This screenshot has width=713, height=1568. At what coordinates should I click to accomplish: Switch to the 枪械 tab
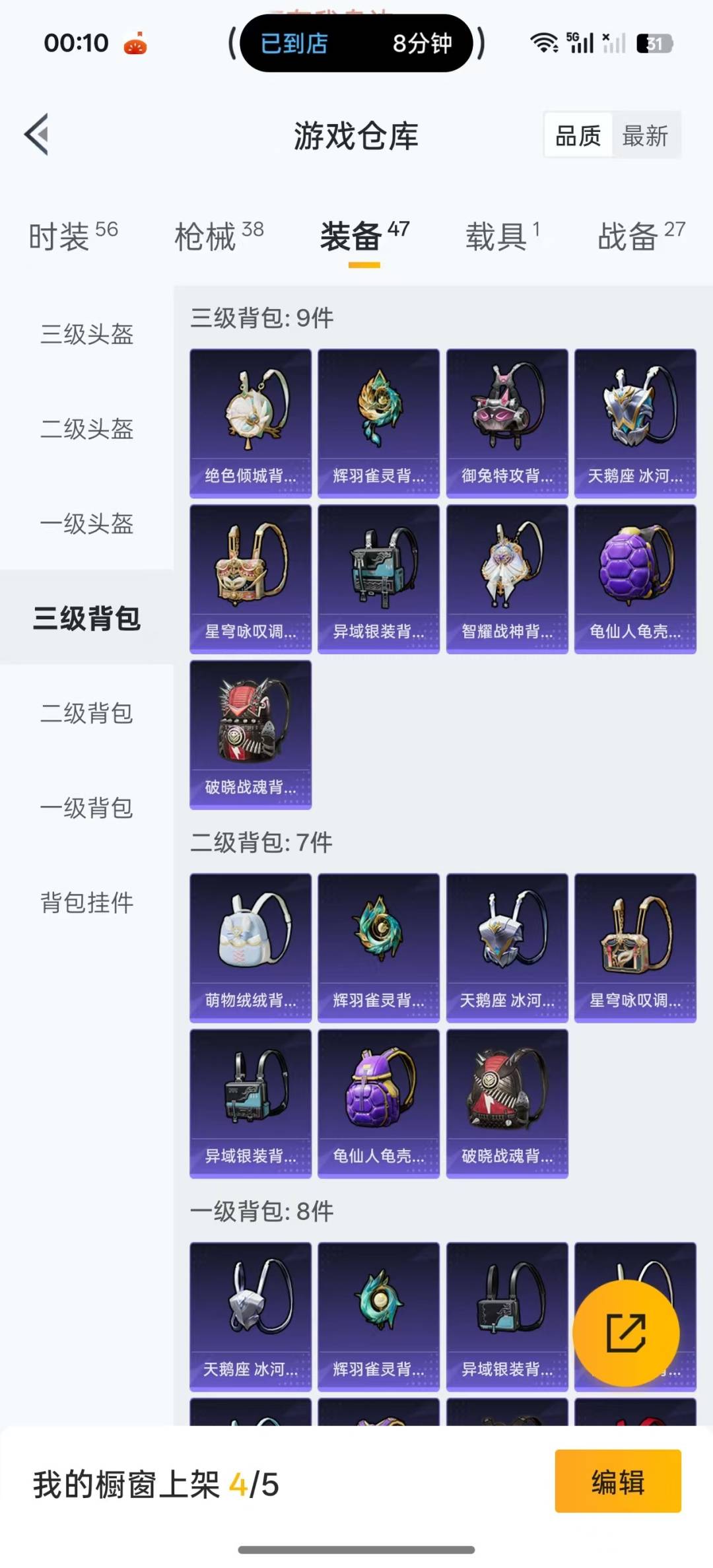click(219, 236)
